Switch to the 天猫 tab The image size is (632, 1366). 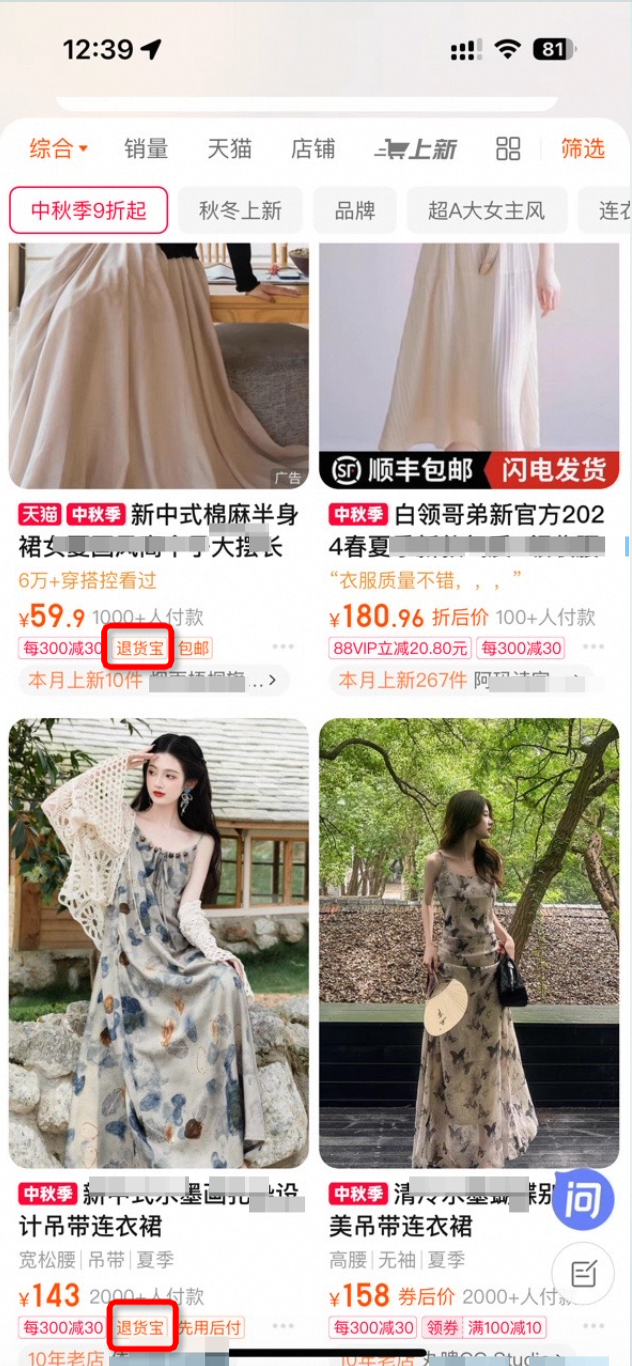(x=229, y=149)
